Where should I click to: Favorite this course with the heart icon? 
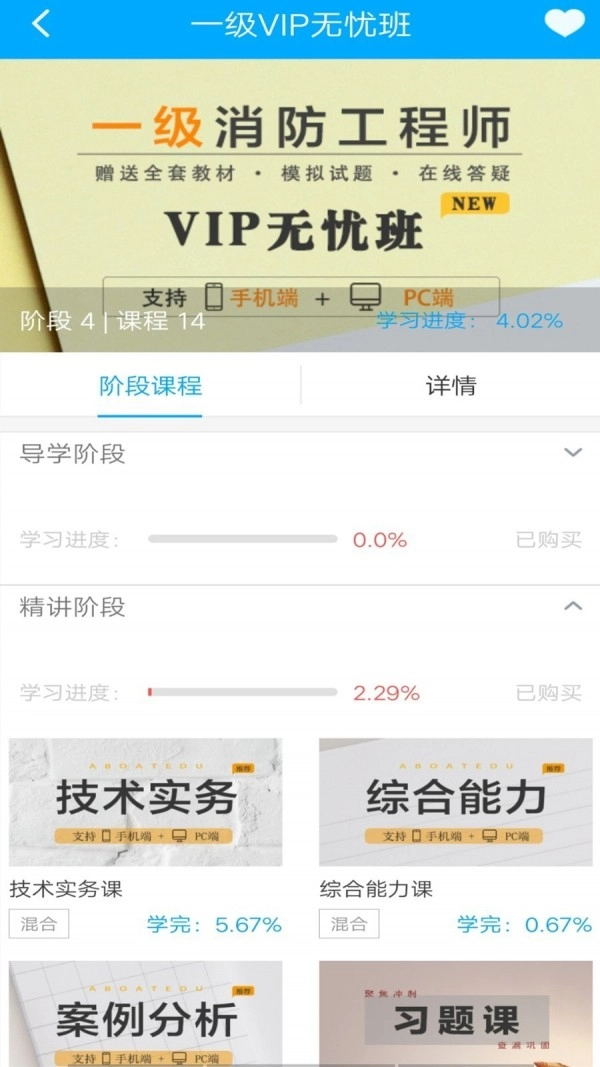click(x=564, y=24)
